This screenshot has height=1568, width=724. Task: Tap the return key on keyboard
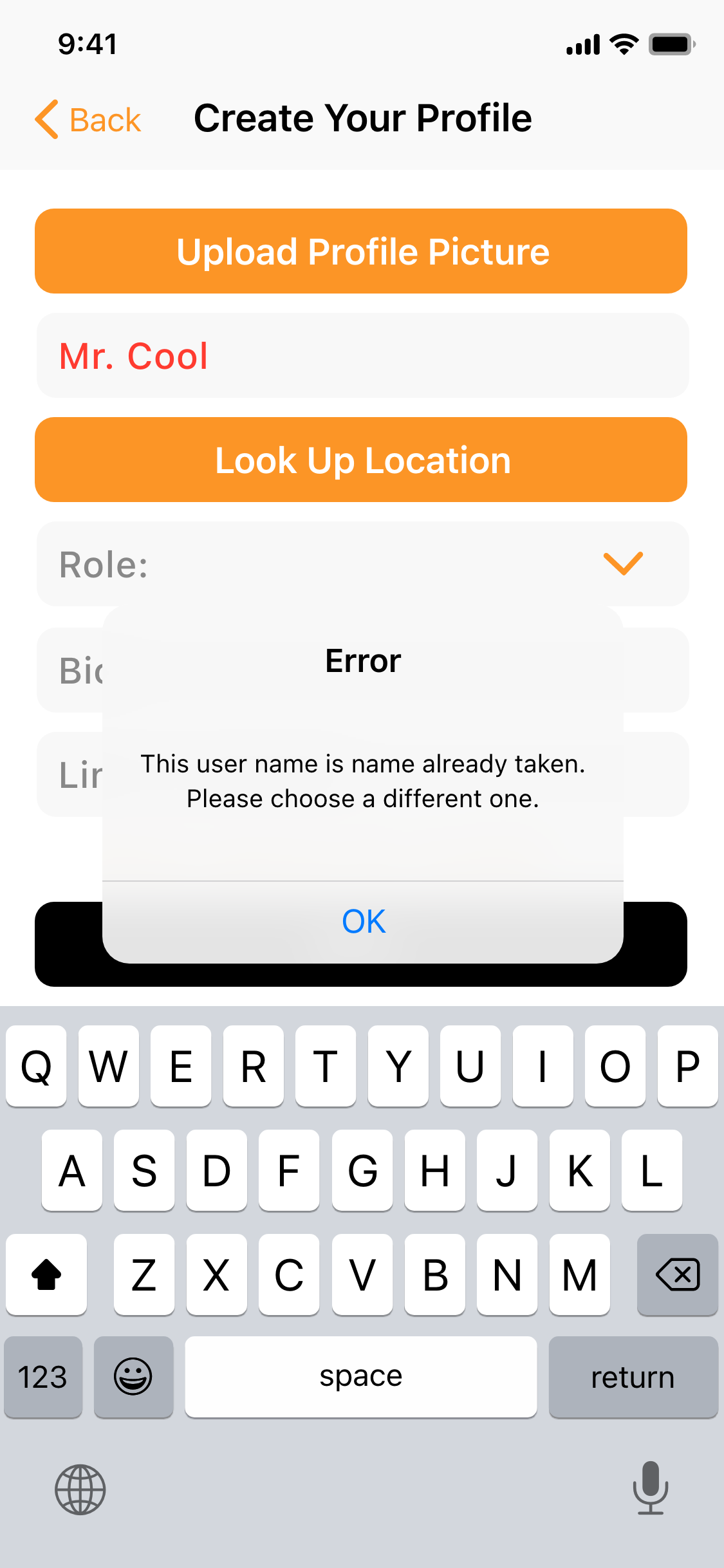[633, 1377]
